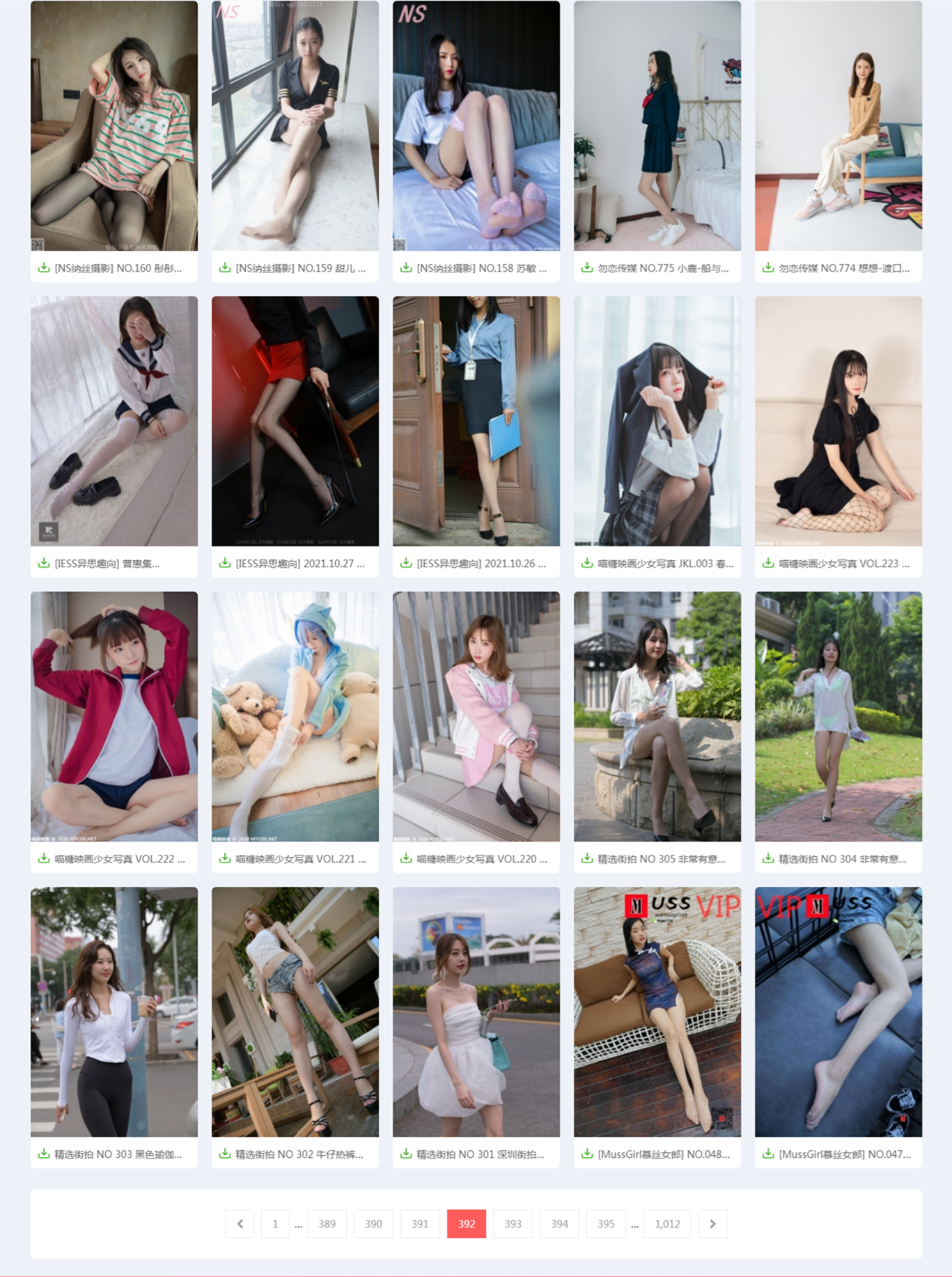The width and height of the screenshot is (952, 1277).
Task: Select page 391
Action: tap(420, 1224)
